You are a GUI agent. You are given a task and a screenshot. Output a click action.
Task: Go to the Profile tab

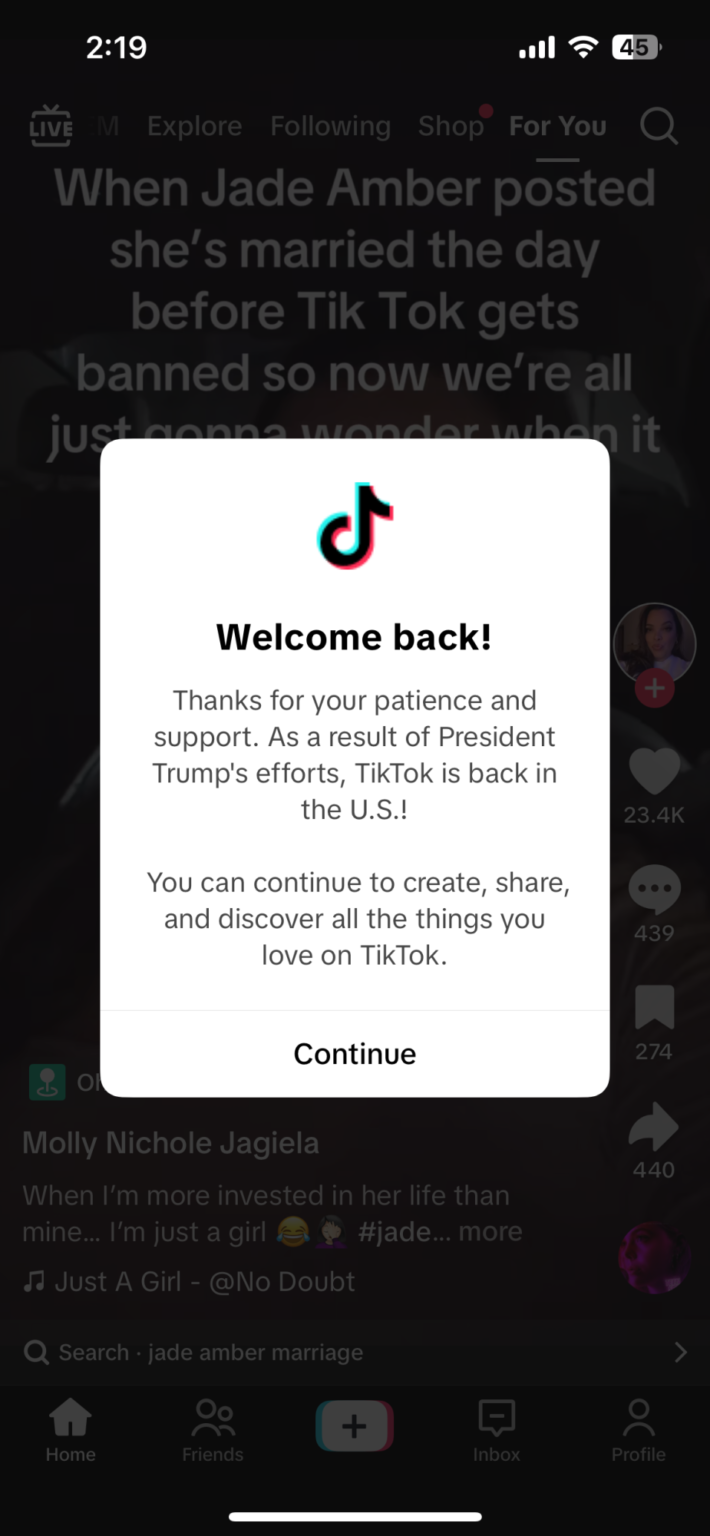coord(638,1431)
